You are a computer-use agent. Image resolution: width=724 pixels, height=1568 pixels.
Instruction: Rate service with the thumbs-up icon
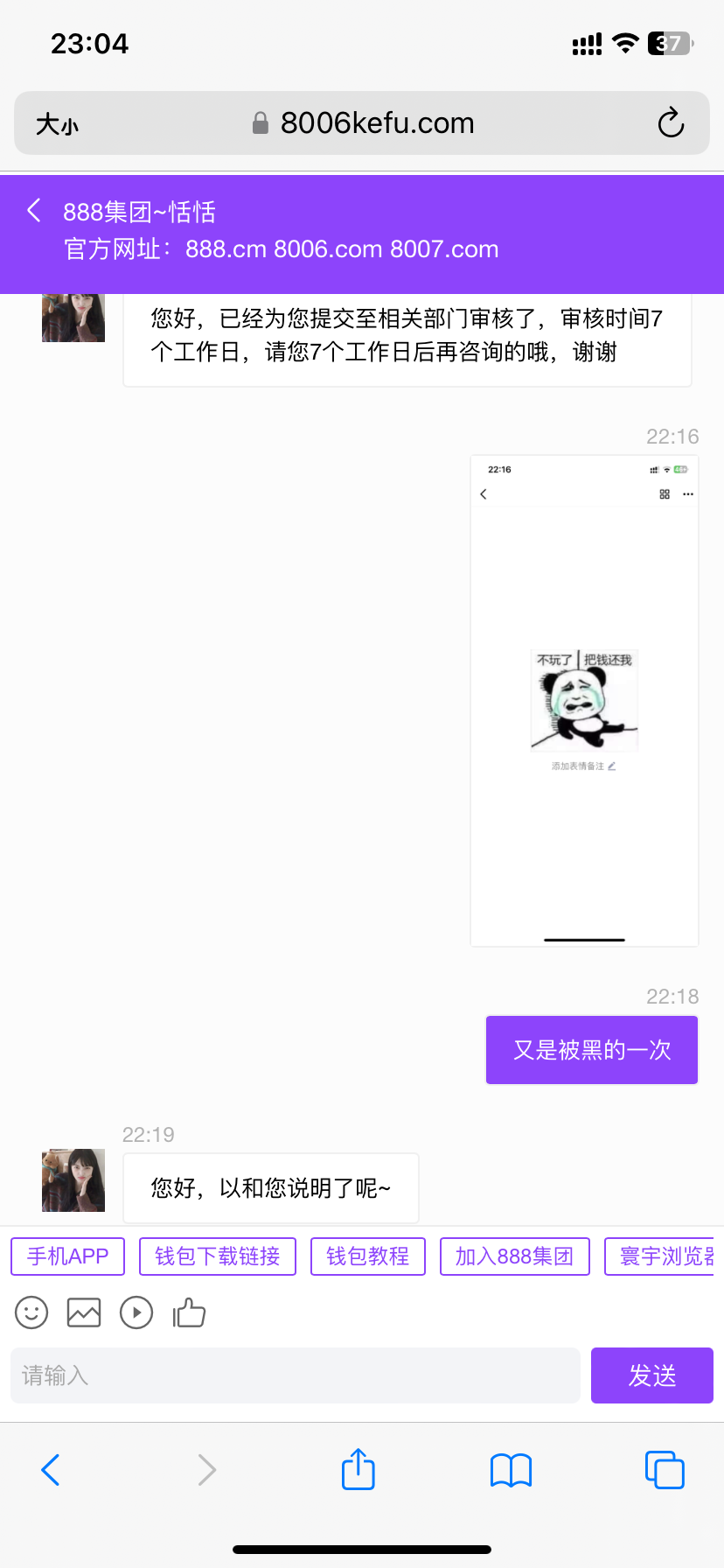point(189,1312)
